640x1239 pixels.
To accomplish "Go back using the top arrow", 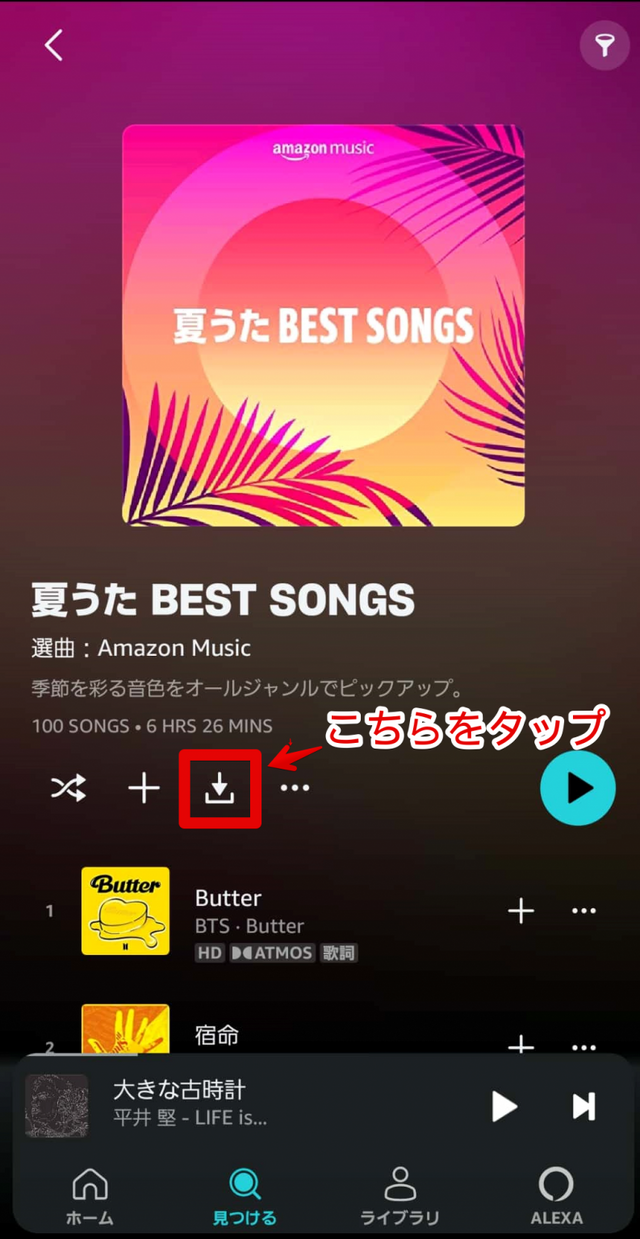I will pyautogui.click(x=54, y=45).
